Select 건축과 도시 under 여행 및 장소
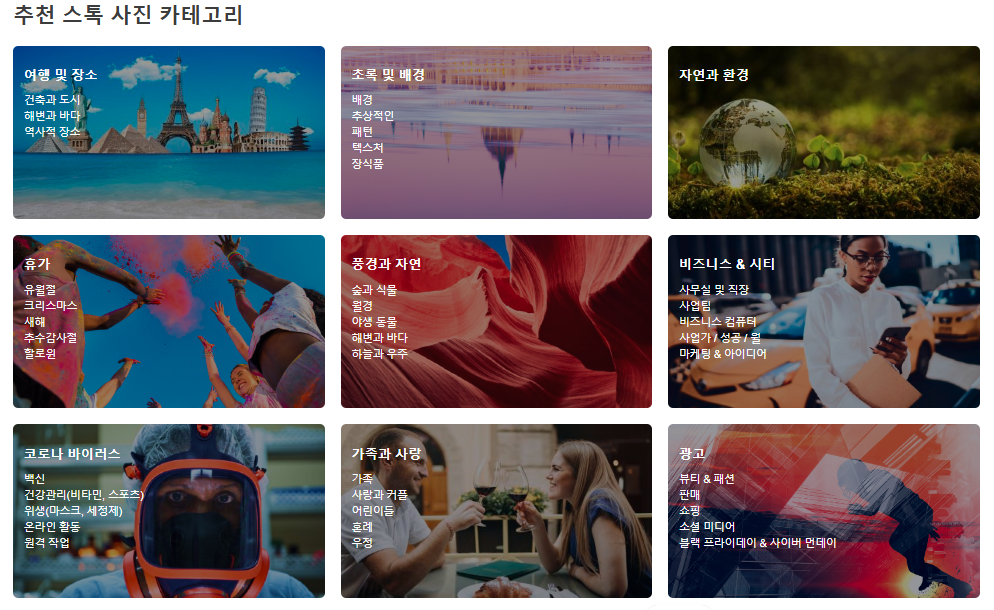 (x=52, y=100)
